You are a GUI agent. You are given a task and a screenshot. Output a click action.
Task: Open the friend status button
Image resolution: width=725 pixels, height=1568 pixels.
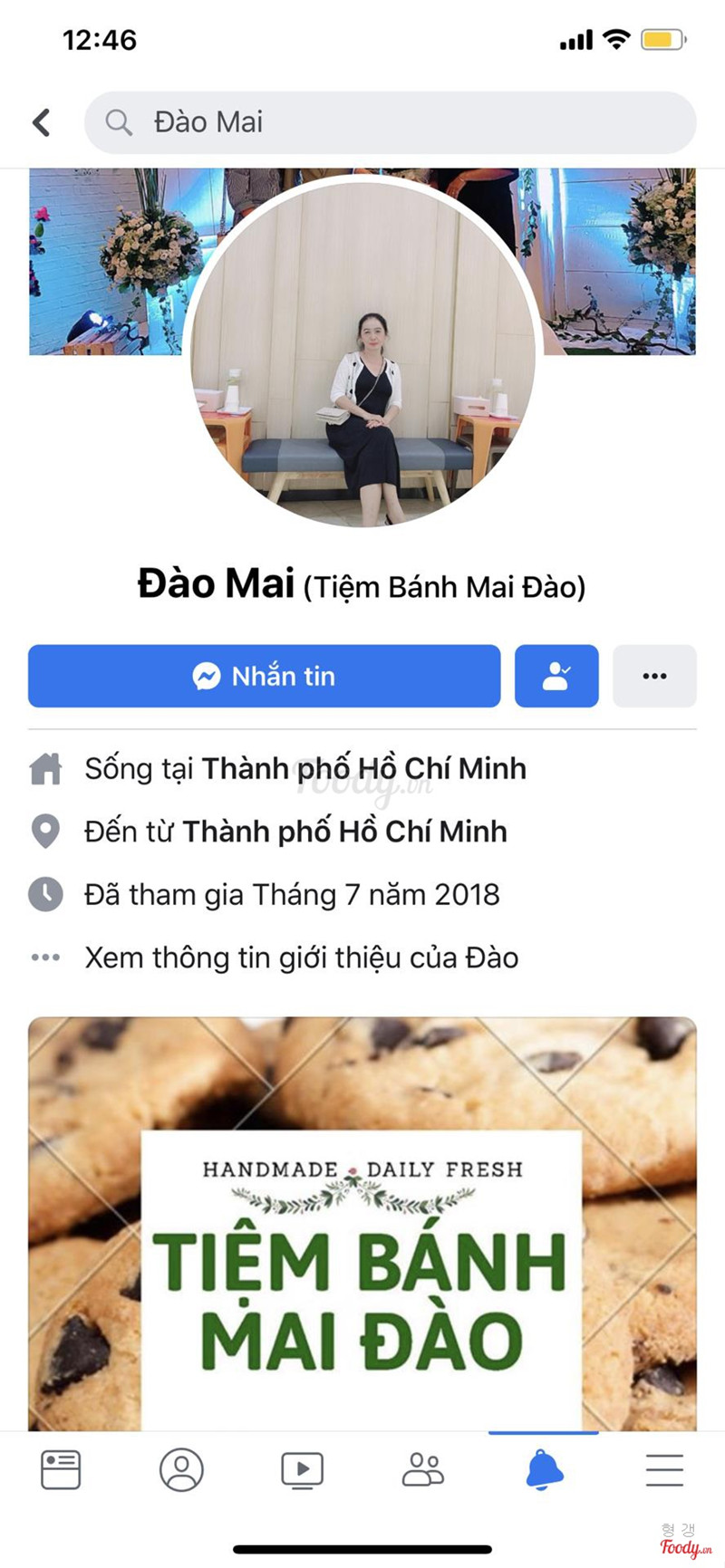(556, 676)
